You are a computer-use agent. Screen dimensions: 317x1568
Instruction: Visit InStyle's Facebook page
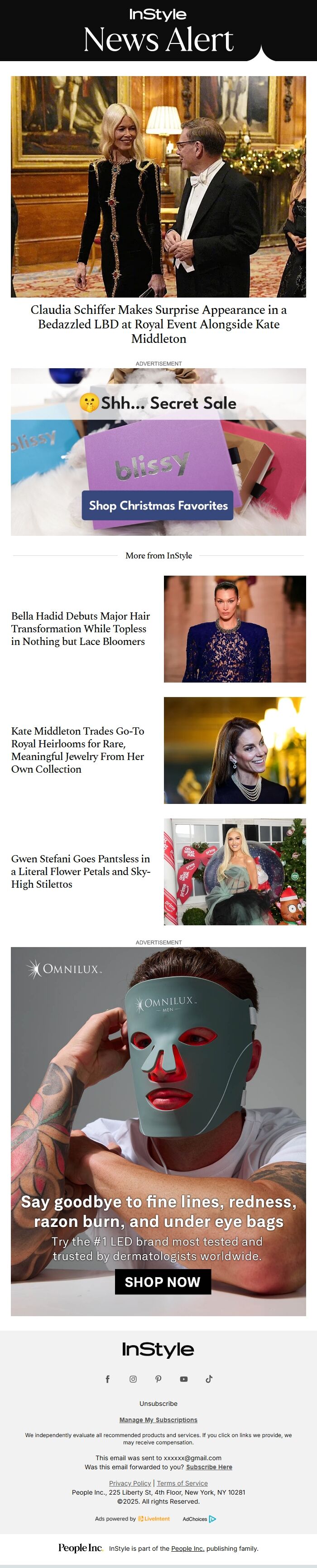click(x=108, y=1379)
